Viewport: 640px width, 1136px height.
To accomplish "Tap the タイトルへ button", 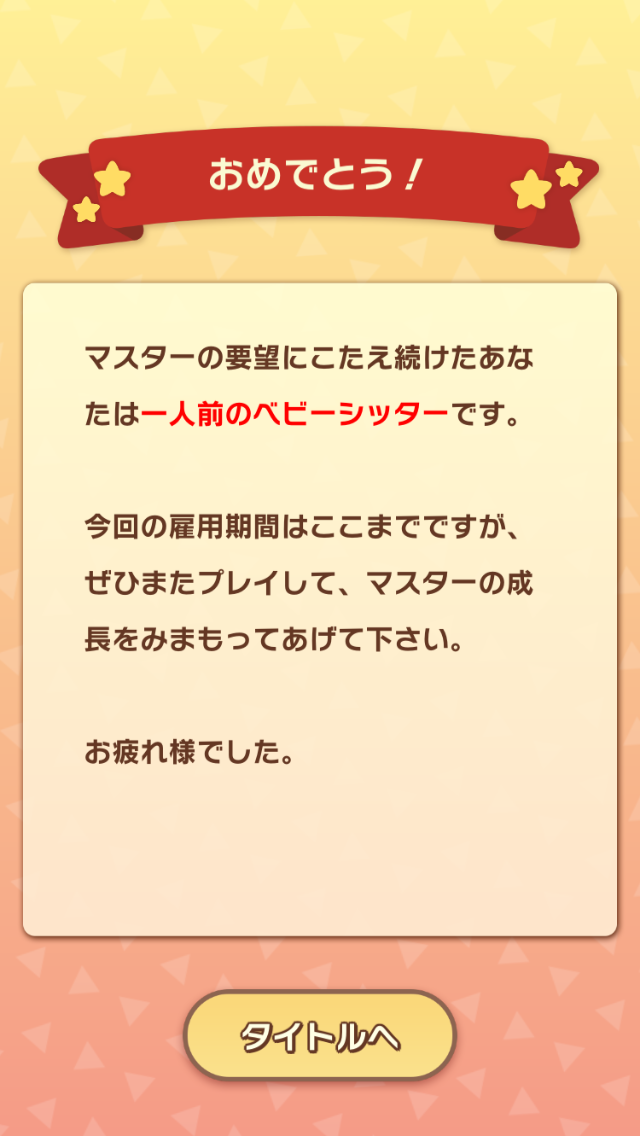I will [320, 1036].
